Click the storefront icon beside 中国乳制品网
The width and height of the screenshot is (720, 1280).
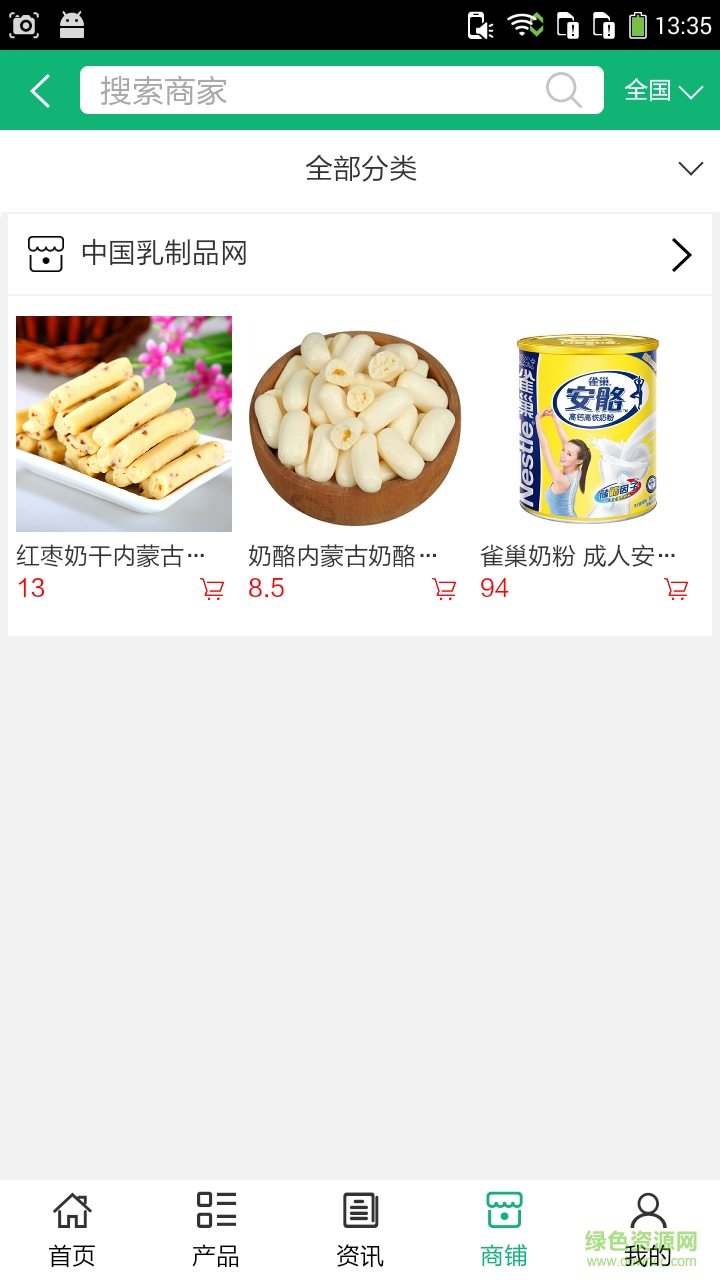[46, 255]
